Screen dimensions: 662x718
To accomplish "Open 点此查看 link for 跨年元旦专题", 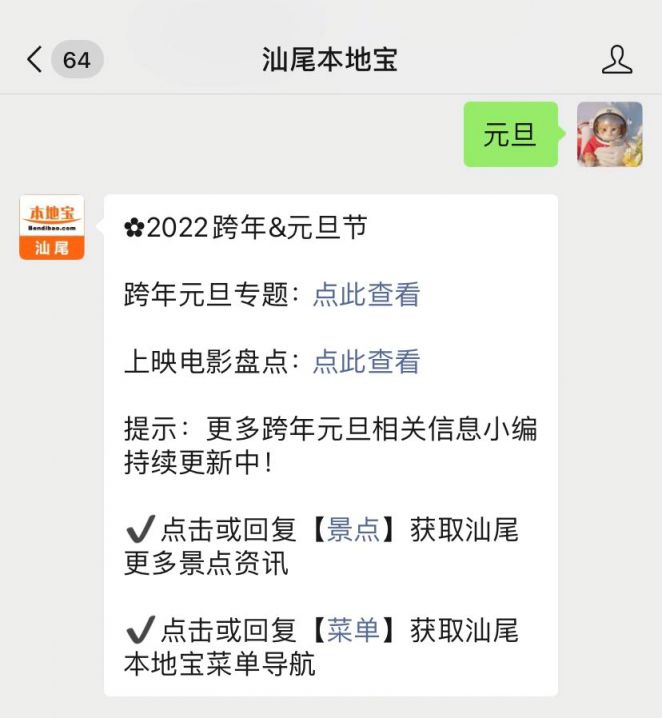I will [x=366, y=295].
